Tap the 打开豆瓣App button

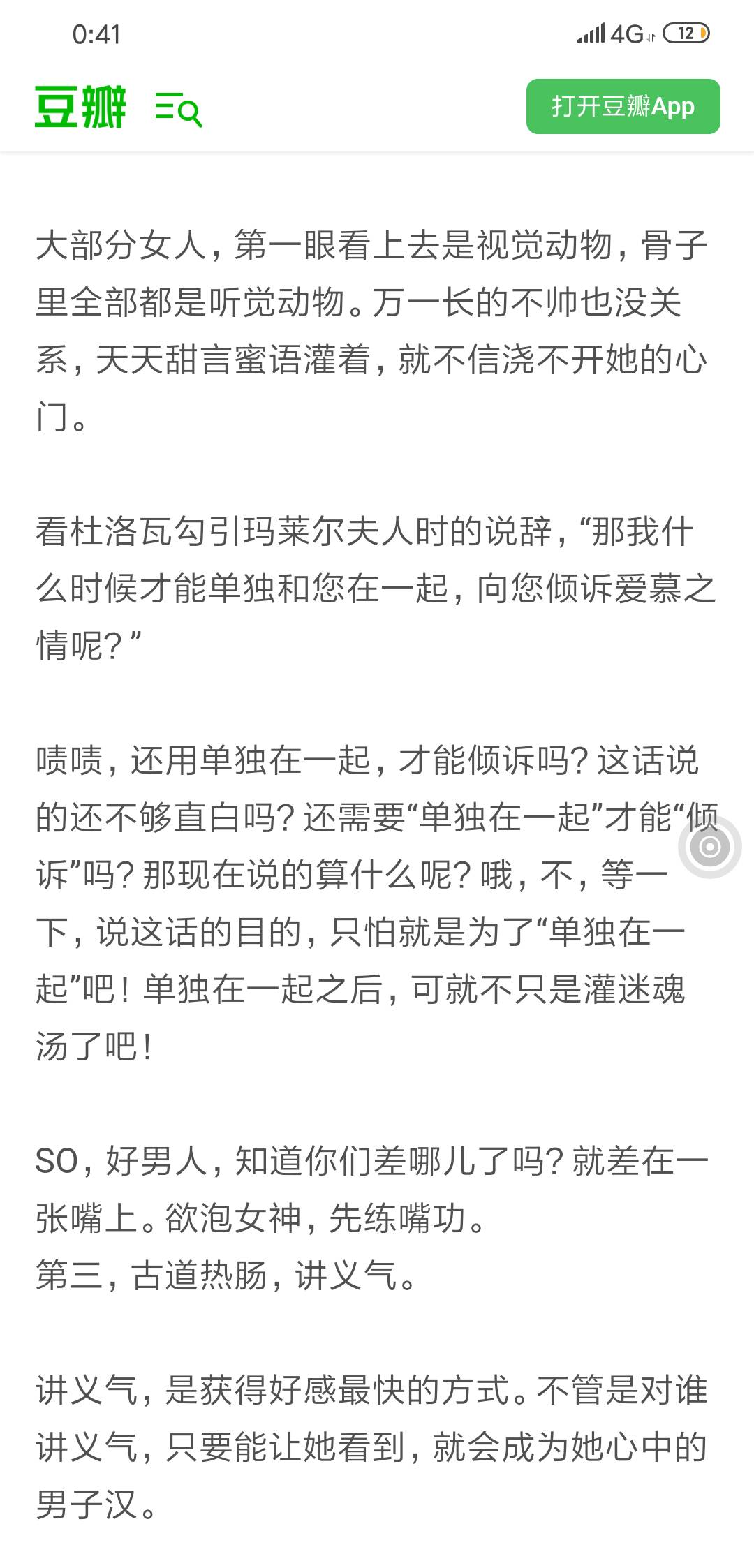[x=623, y=106]
